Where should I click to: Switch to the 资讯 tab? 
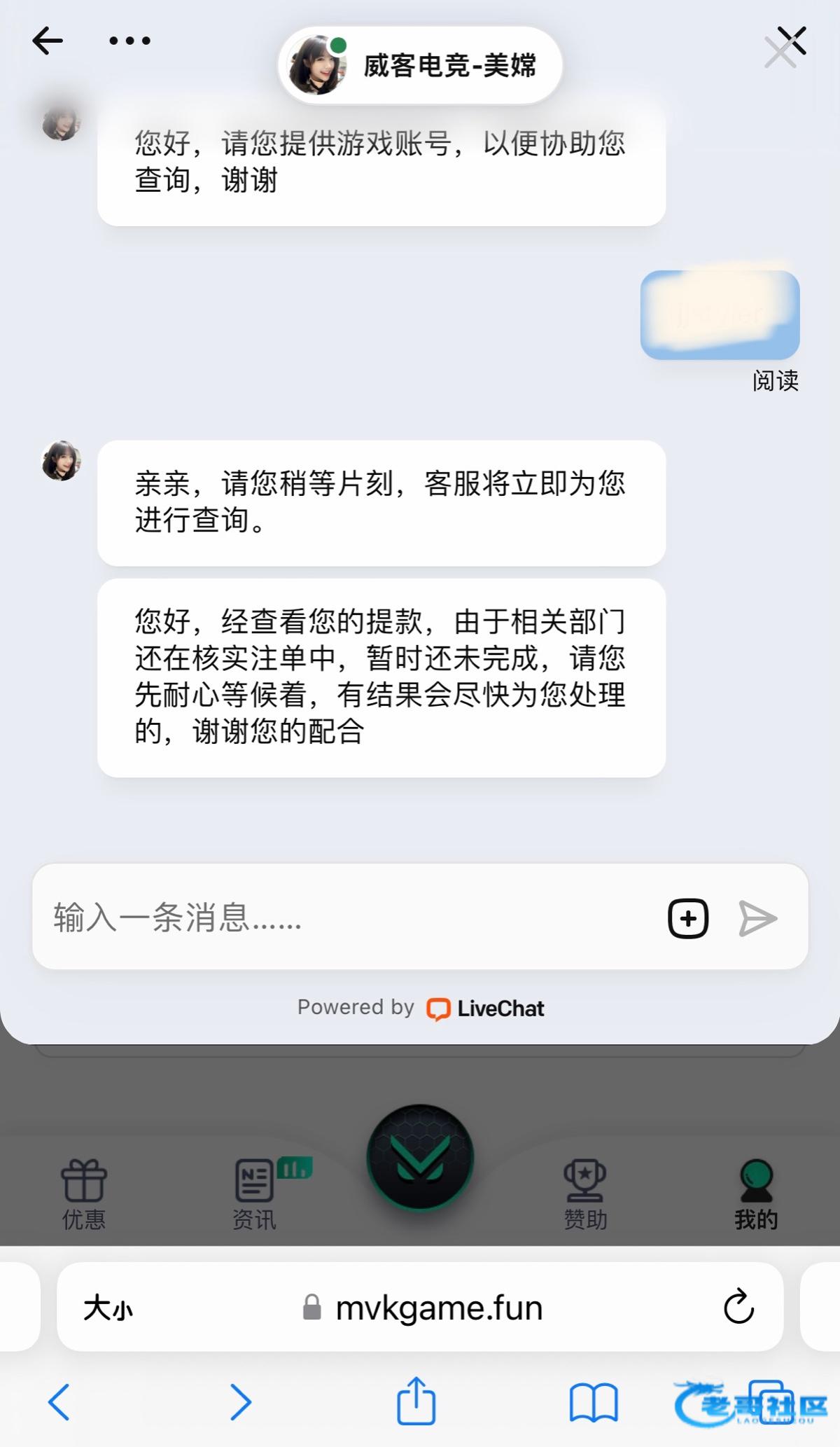(x=255, y=1195)
